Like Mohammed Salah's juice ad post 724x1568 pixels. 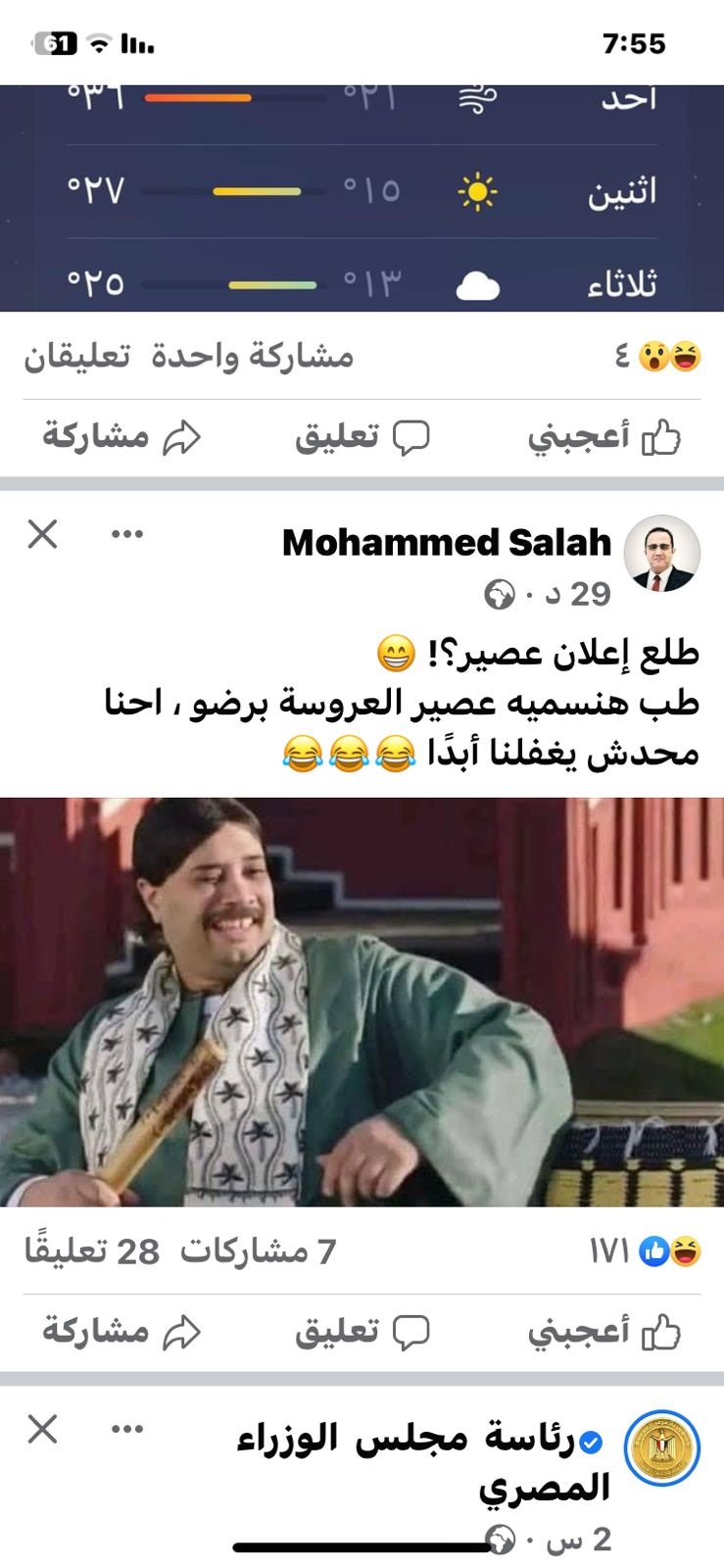[x=603, y=1332]
